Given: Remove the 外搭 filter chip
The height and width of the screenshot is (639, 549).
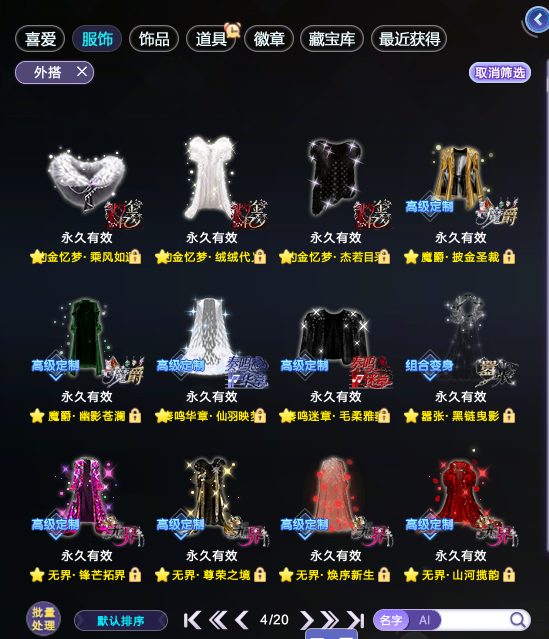Looking at the screenshot, I should coord(82,72).
